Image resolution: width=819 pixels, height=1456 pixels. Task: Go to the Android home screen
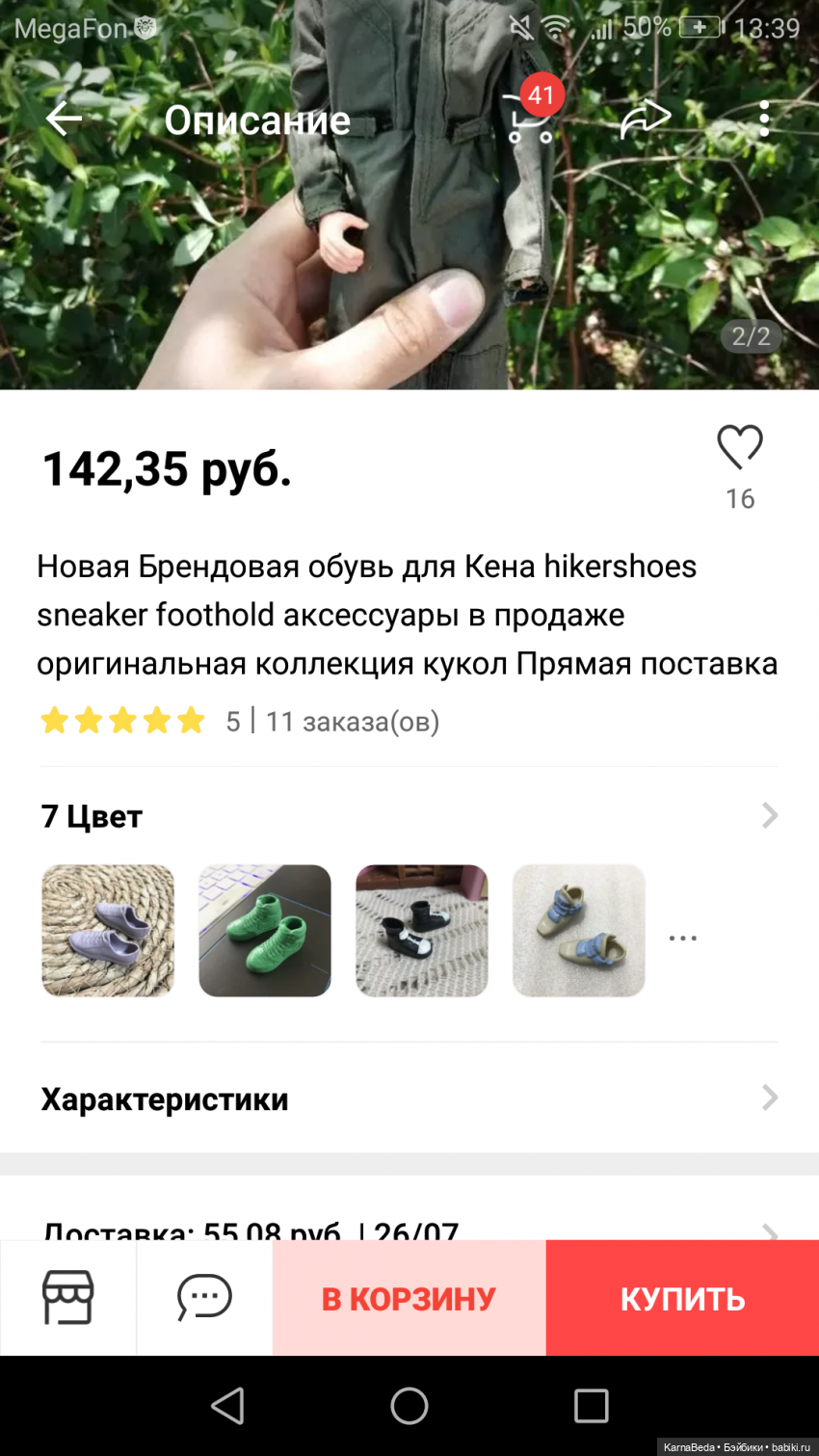pos(409,1406)
